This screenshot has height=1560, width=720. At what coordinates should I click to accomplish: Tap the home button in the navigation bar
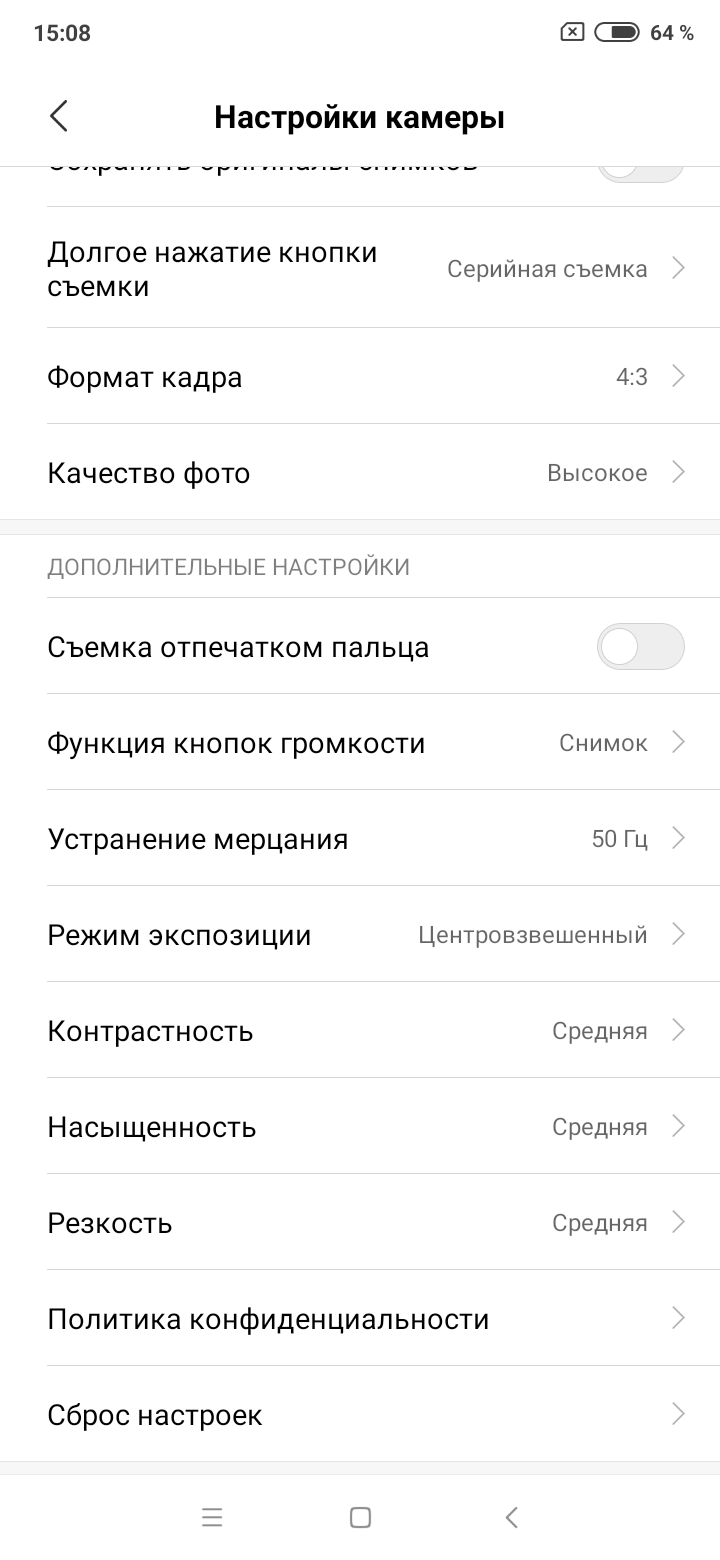pyautogui.click(x=360, y=1517)
